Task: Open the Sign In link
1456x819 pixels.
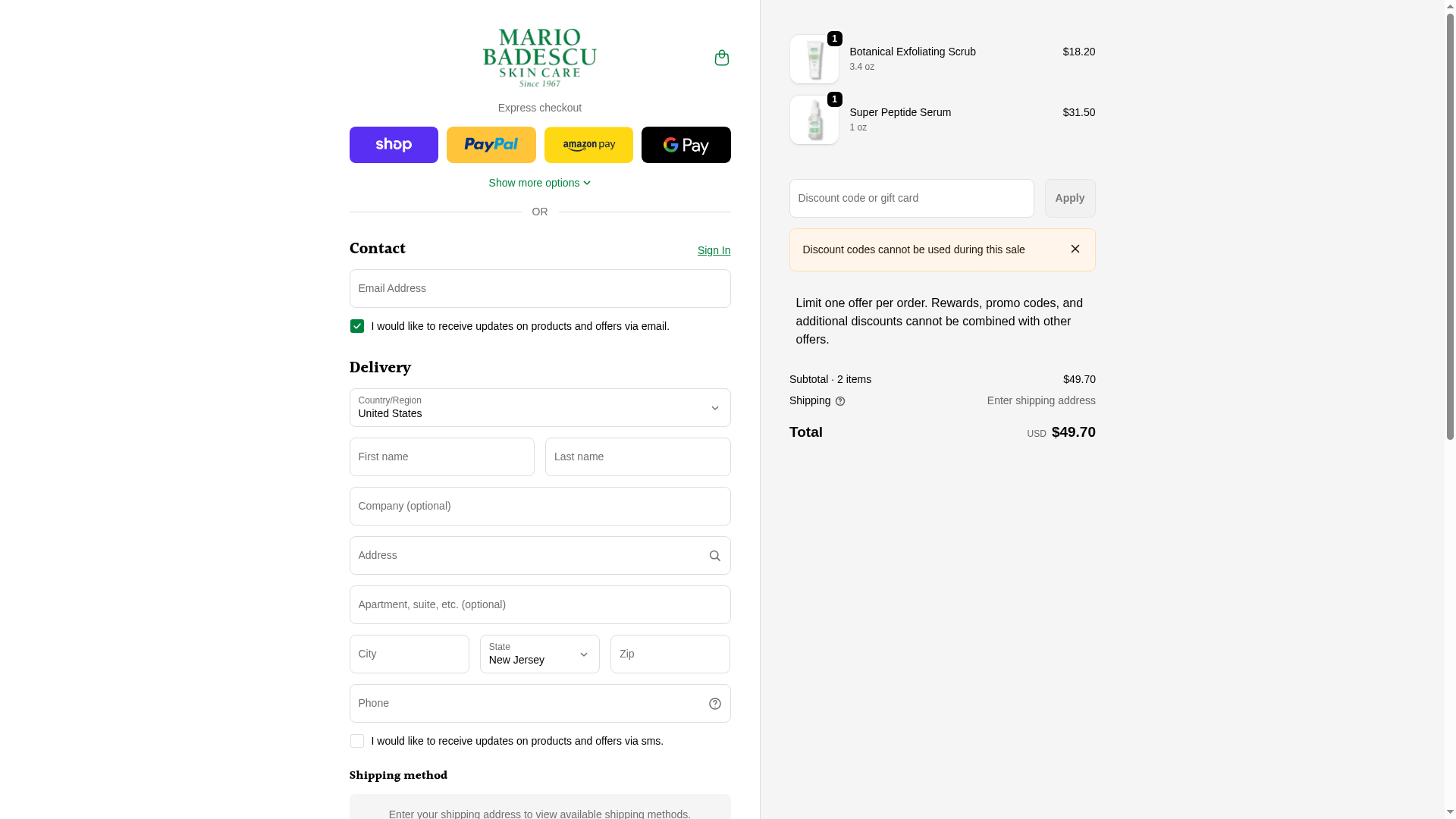Action: [x=714, y=250]
